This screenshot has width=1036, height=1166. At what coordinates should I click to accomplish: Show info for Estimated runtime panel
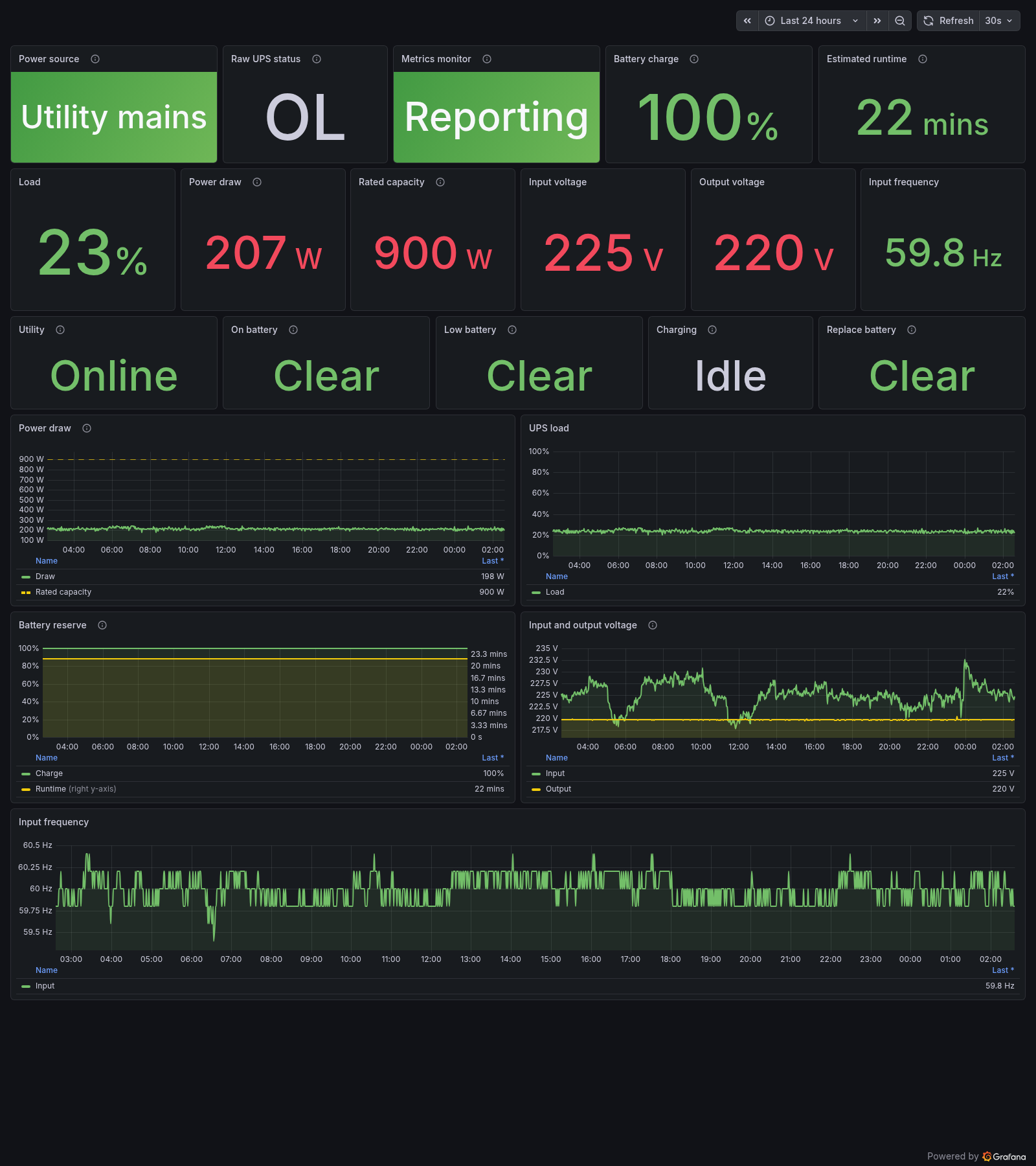click(x=923, y=59)
